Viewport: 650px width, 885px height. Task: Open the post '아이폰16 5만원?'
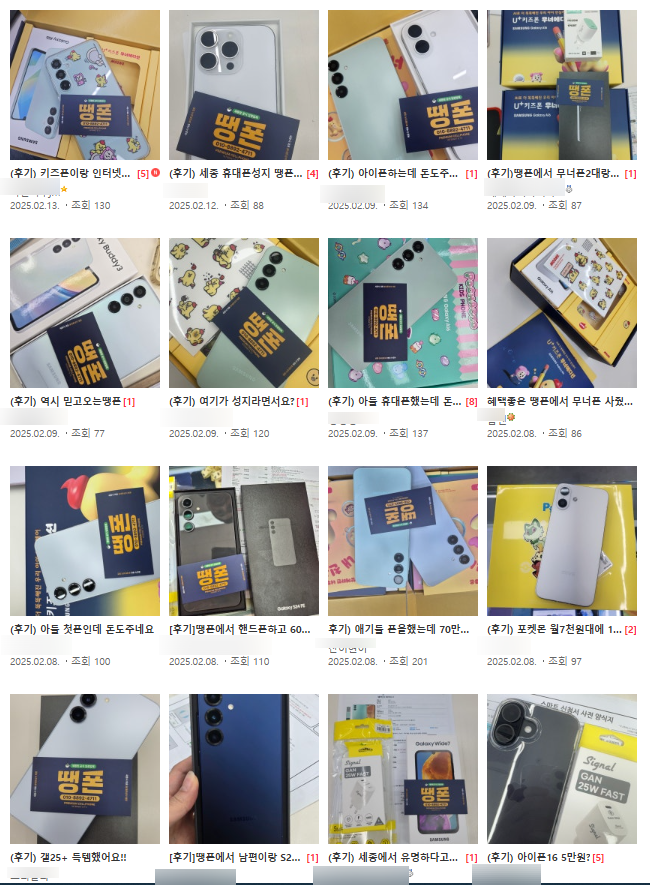[538, 857]
